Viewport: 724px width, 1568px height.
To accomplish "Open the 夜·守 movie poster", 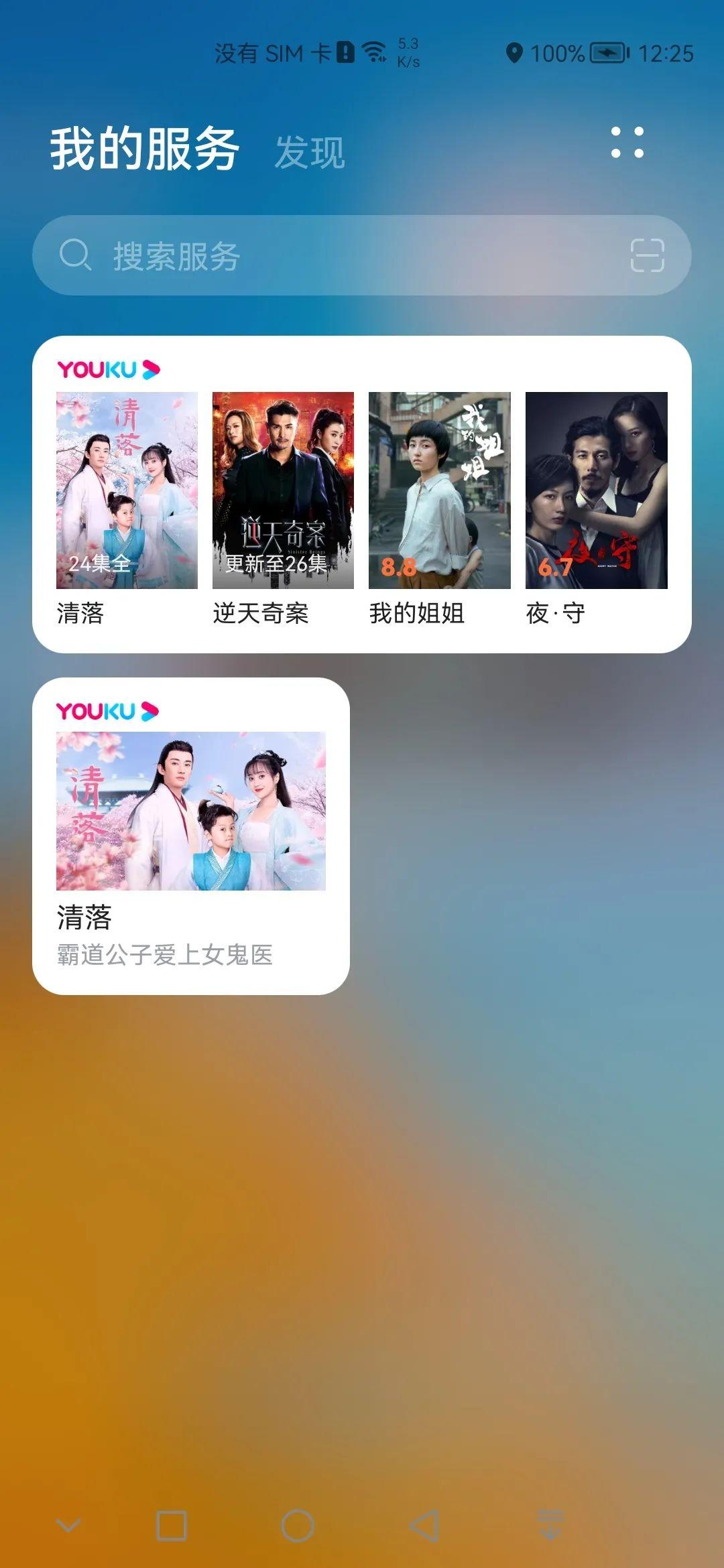I will (596, 491).
